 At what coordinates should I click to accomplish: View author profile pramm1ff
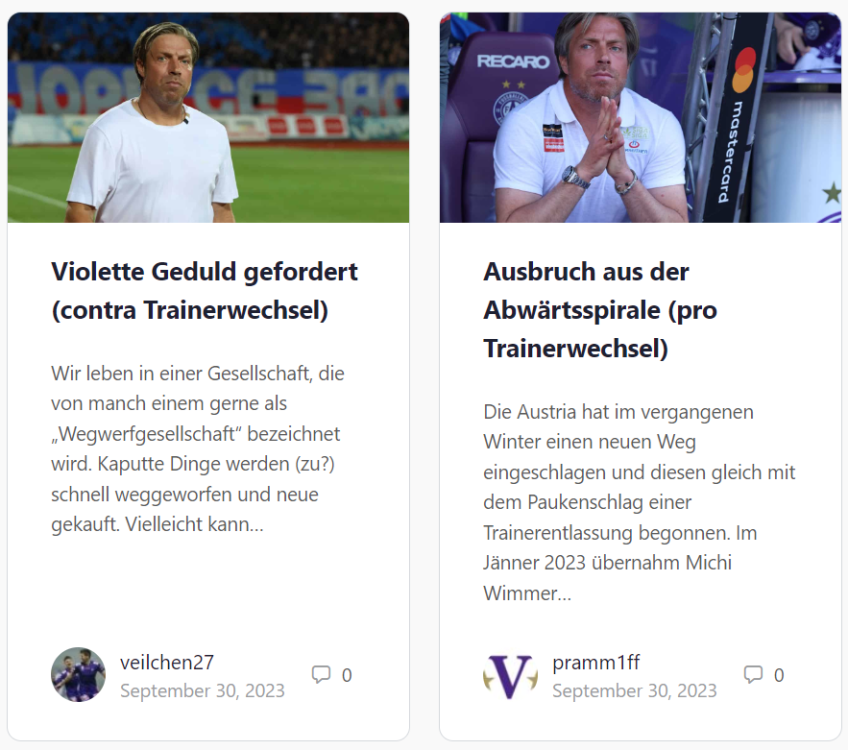coord(596,662)
